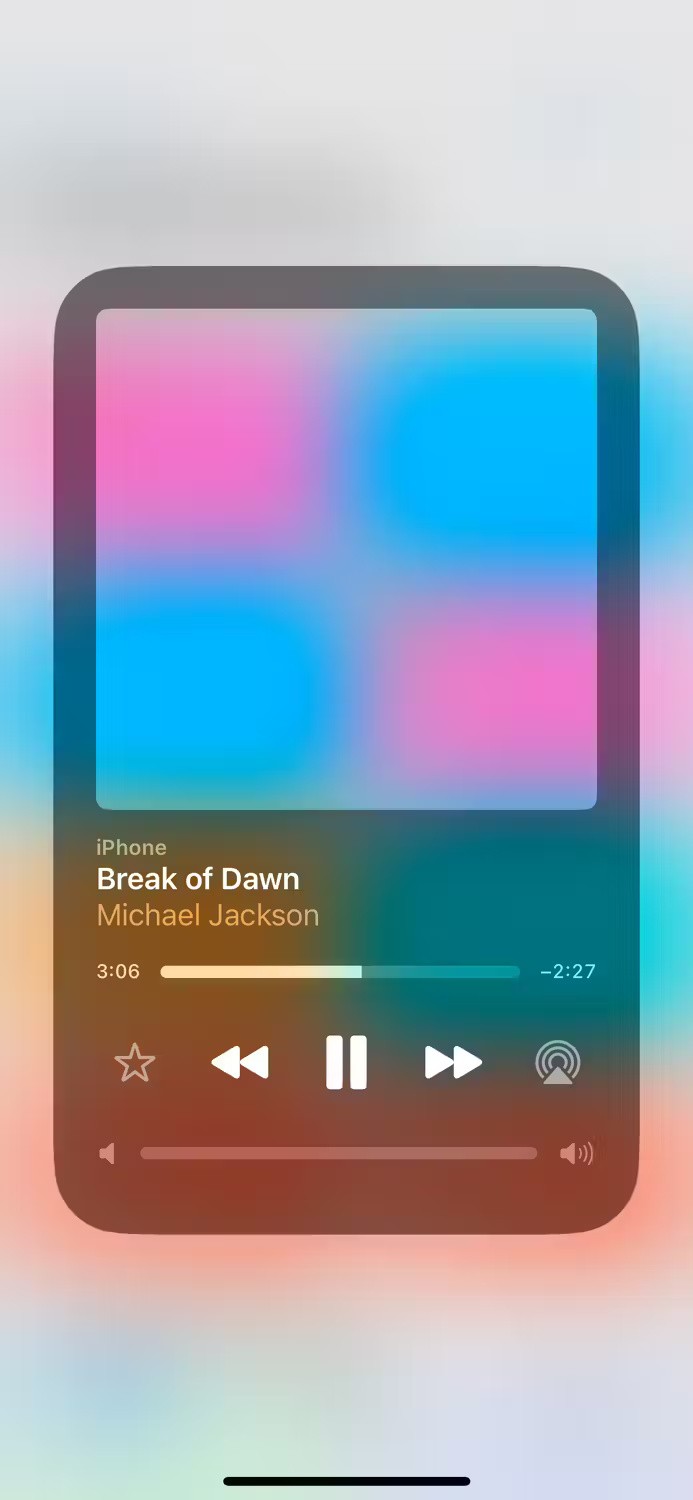Image resolution: width=693 pixels, height=1500 pixels.
Task: Pause Break of Dawn playback
Action: point(346,1062)
